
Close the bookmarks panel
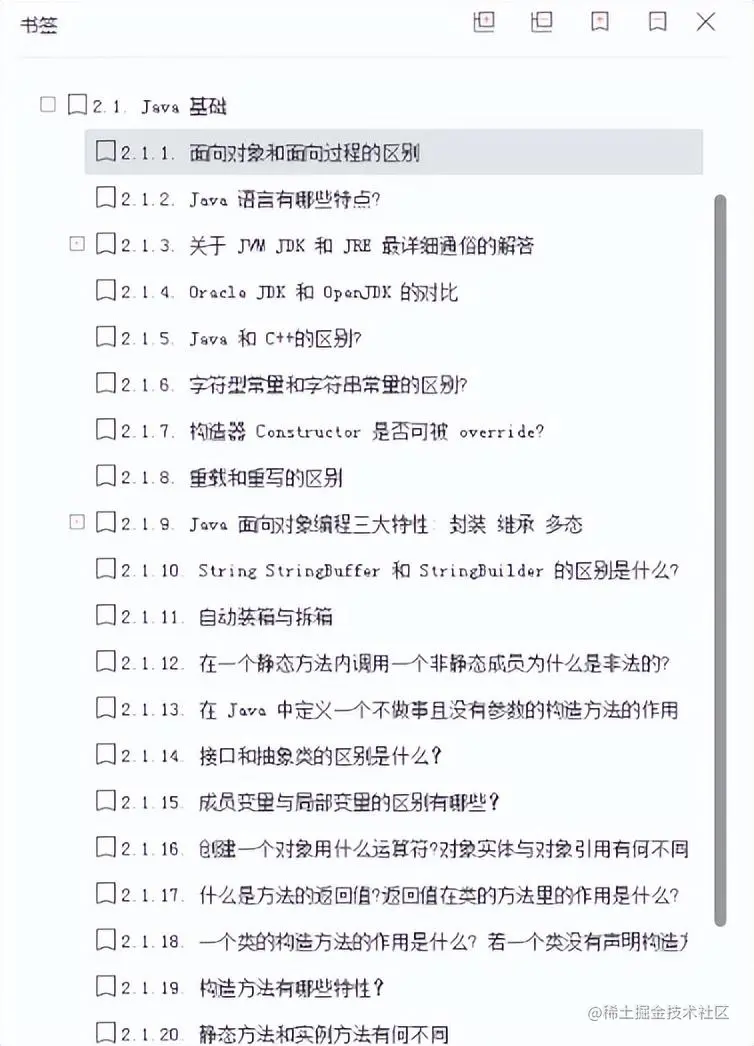(x=706, y=22)
